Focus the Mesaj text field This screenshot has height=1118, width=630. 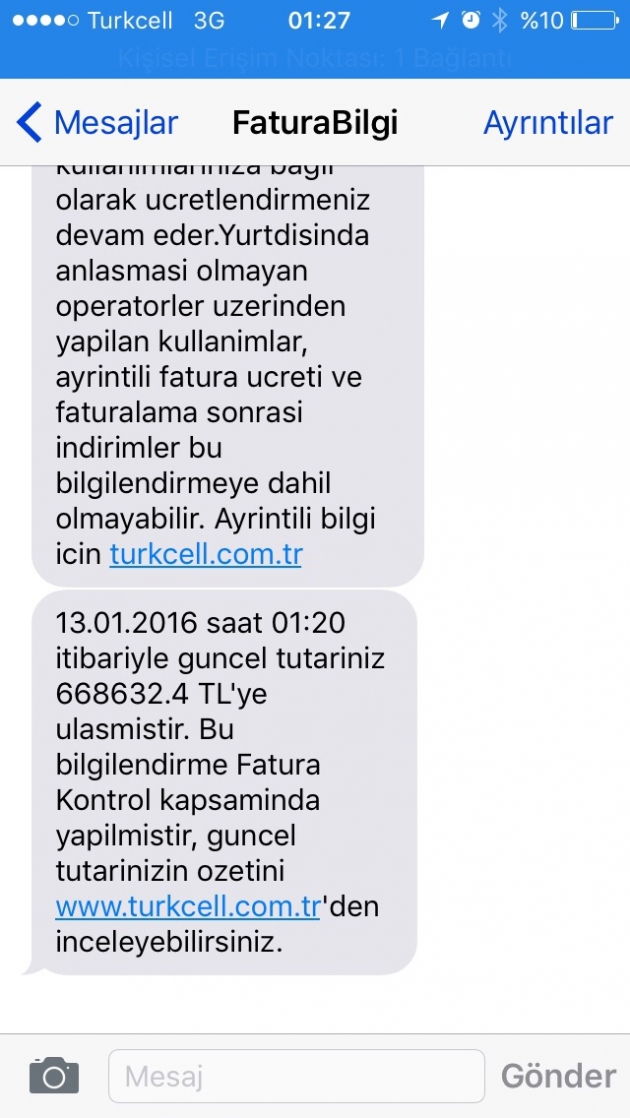tap(296, 1076)
